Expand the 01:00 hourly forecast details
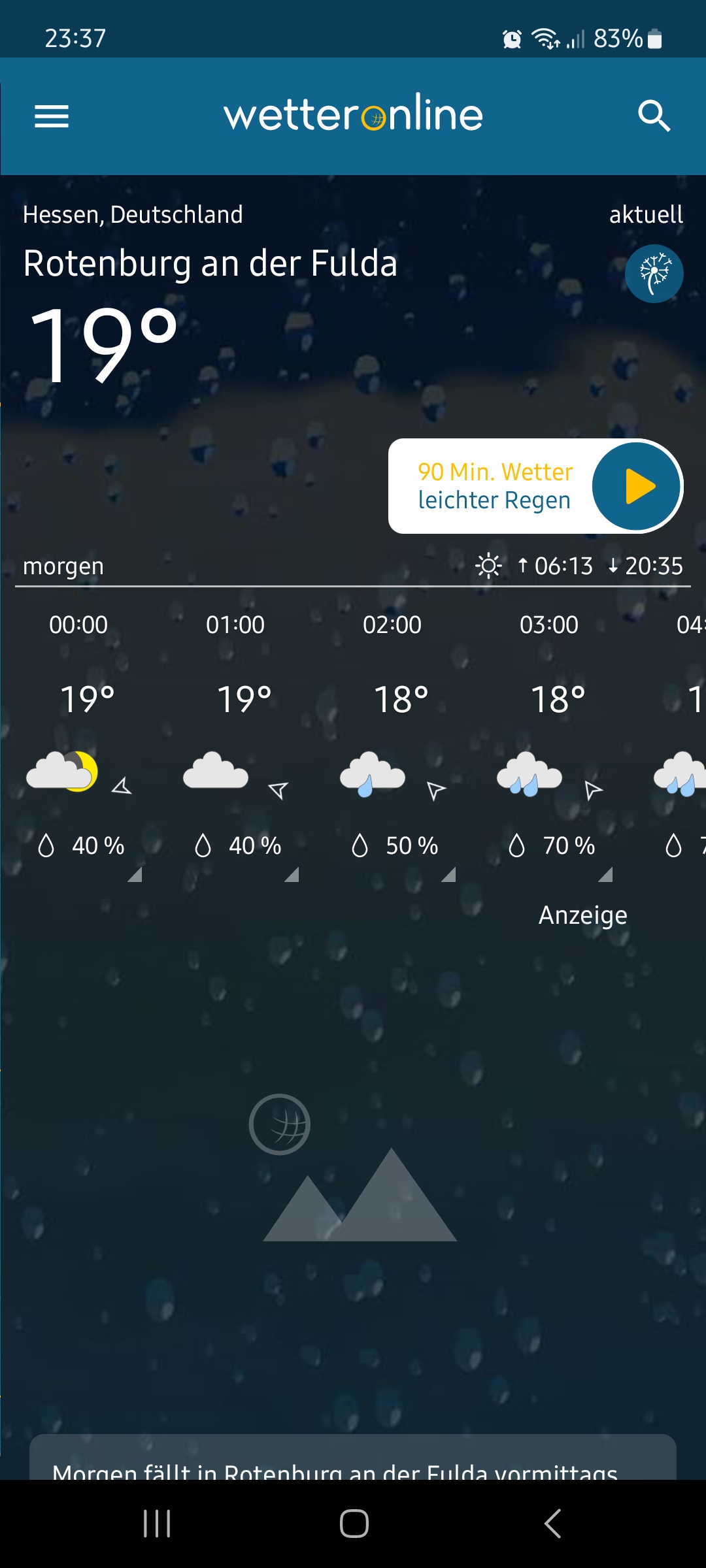Screen dimensions: 706x1568 point(292,874)
